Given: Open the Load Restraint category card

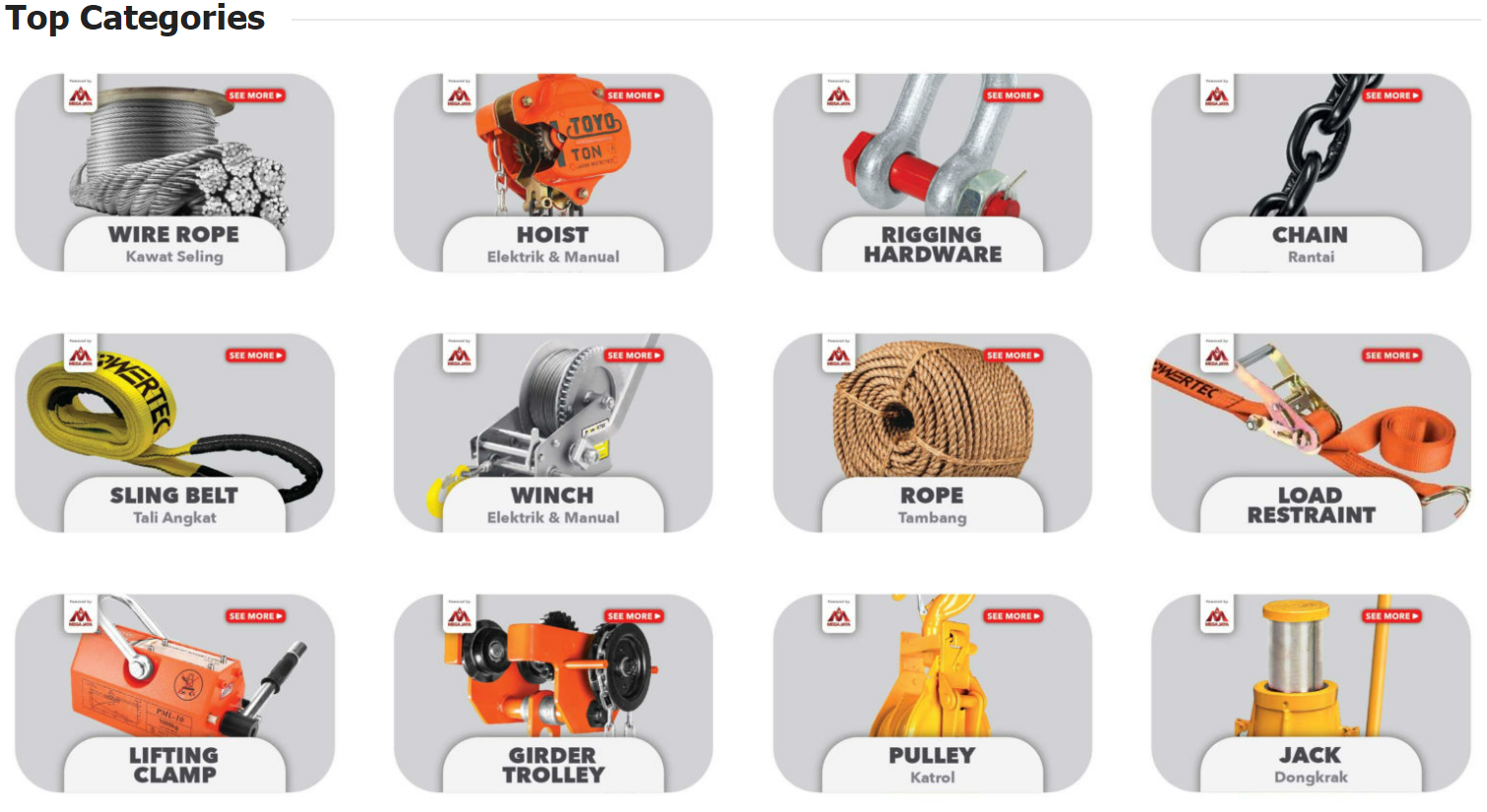Looking at the screenshot, I should tap(1311, 433).
